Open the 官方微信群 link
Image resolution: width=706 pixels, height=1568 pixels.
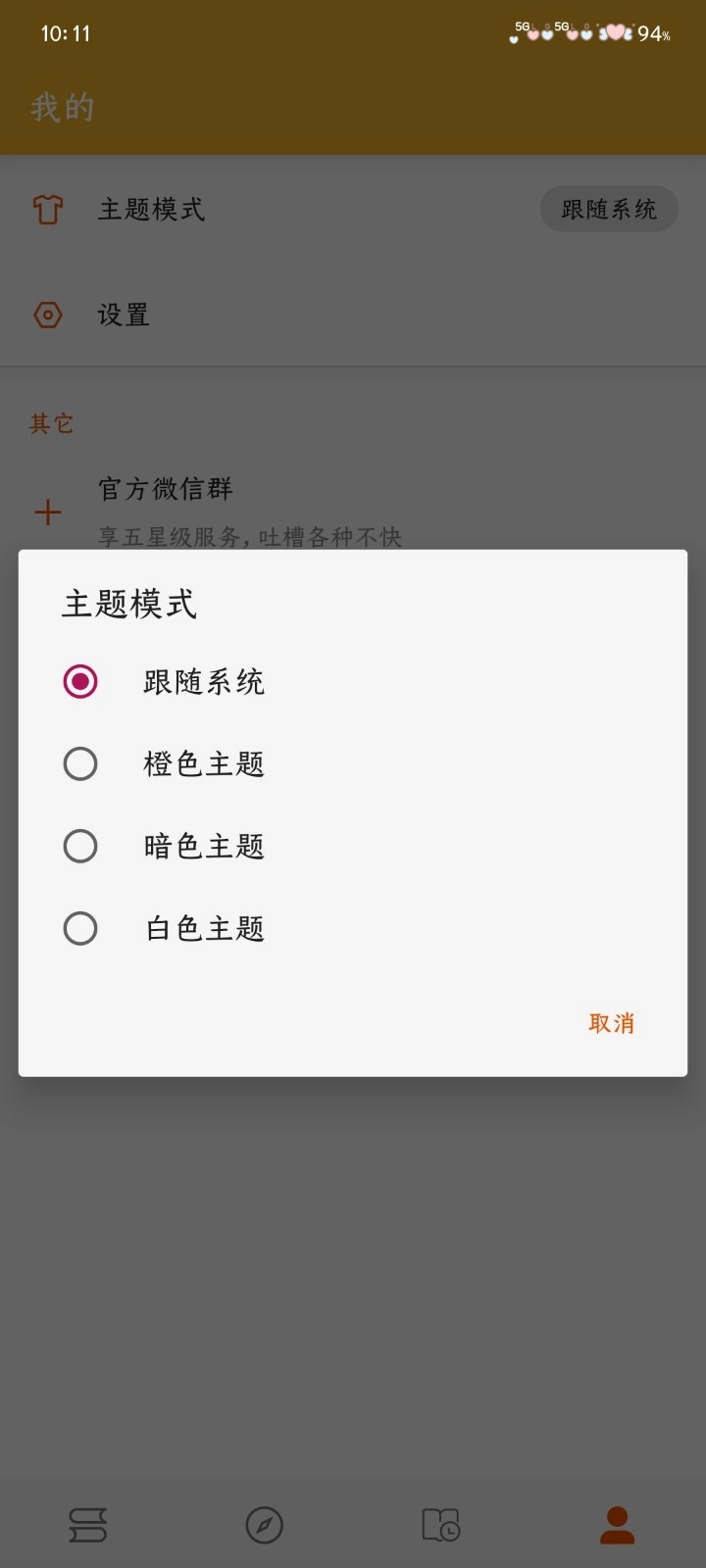[164, 490]
